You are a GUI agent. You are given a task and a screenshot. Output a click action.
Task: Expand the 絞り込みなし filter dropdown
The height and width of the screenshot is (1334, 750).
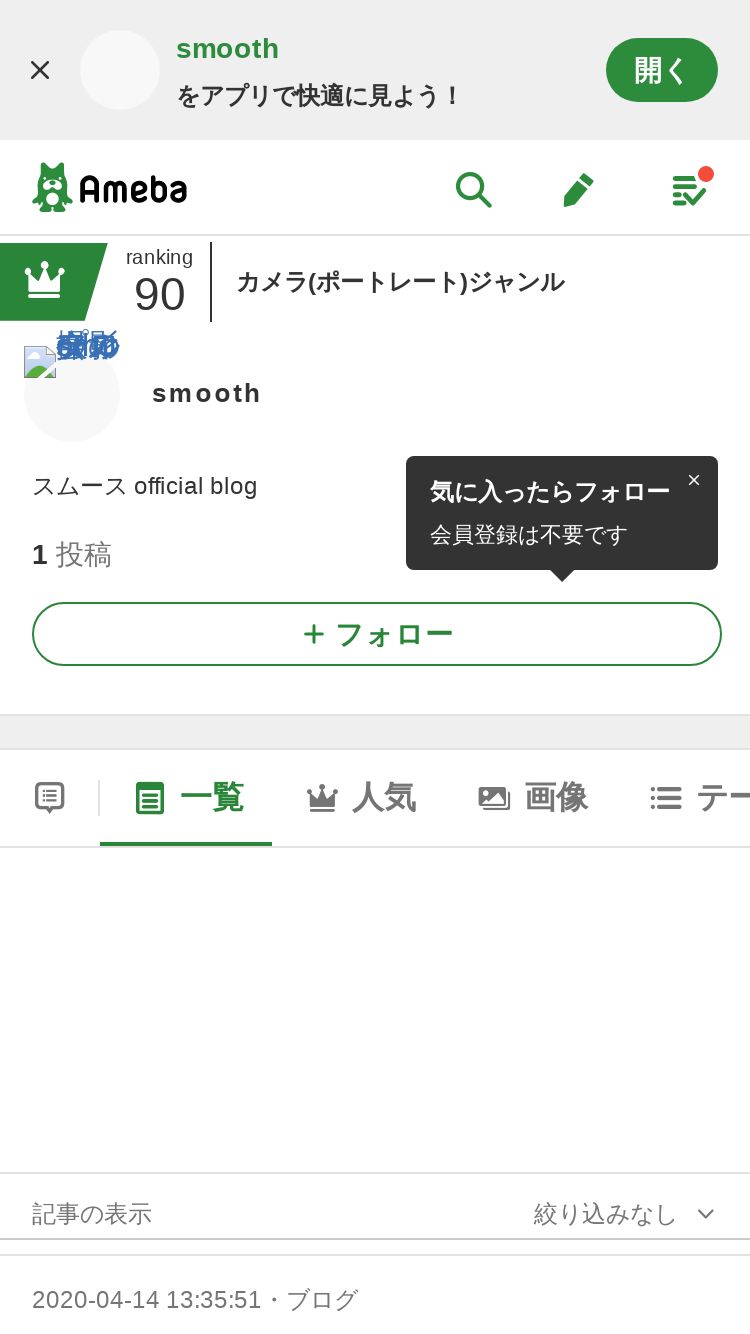coord(625,1214)
